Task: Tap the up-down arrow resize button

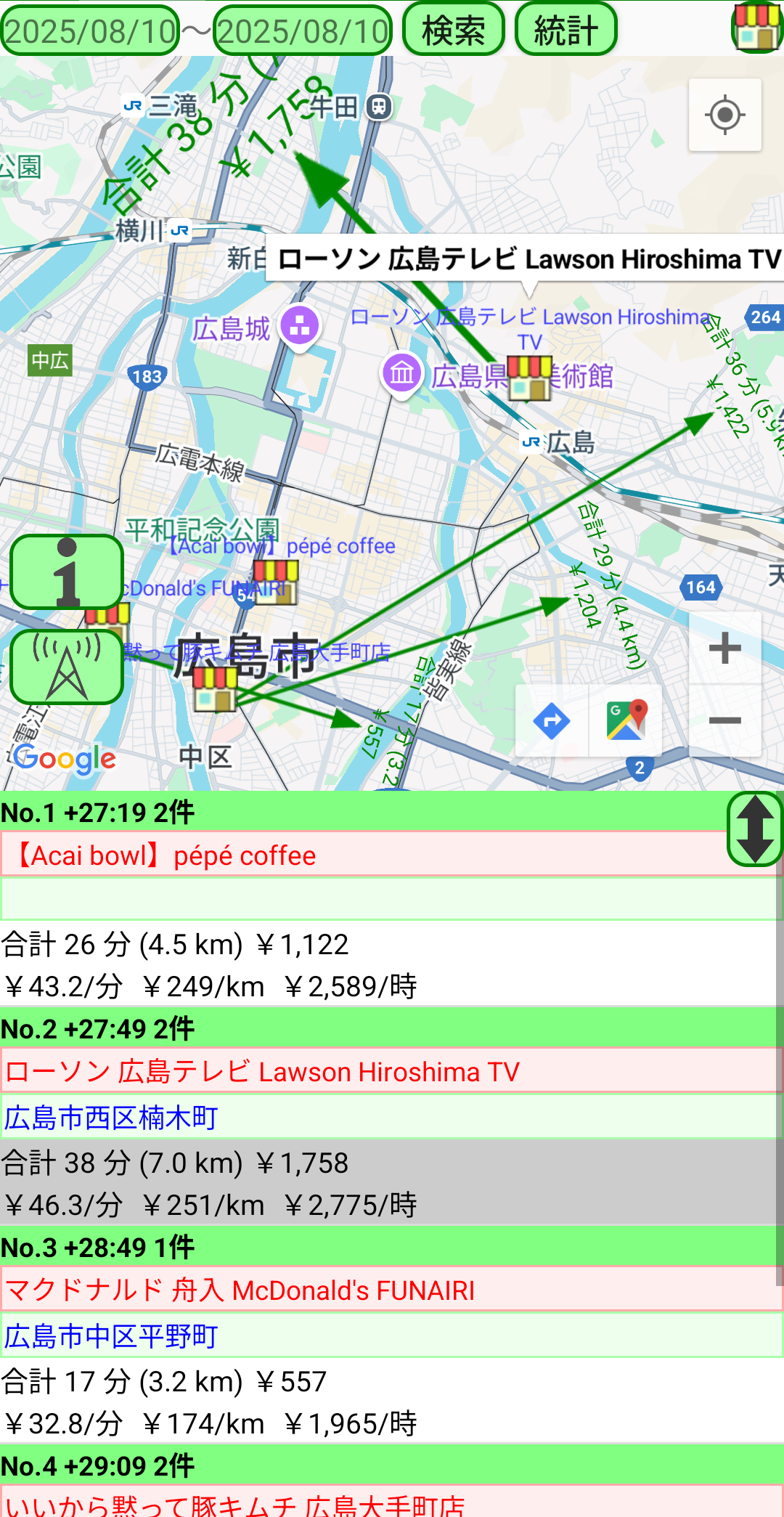Action: pos(755,829)
